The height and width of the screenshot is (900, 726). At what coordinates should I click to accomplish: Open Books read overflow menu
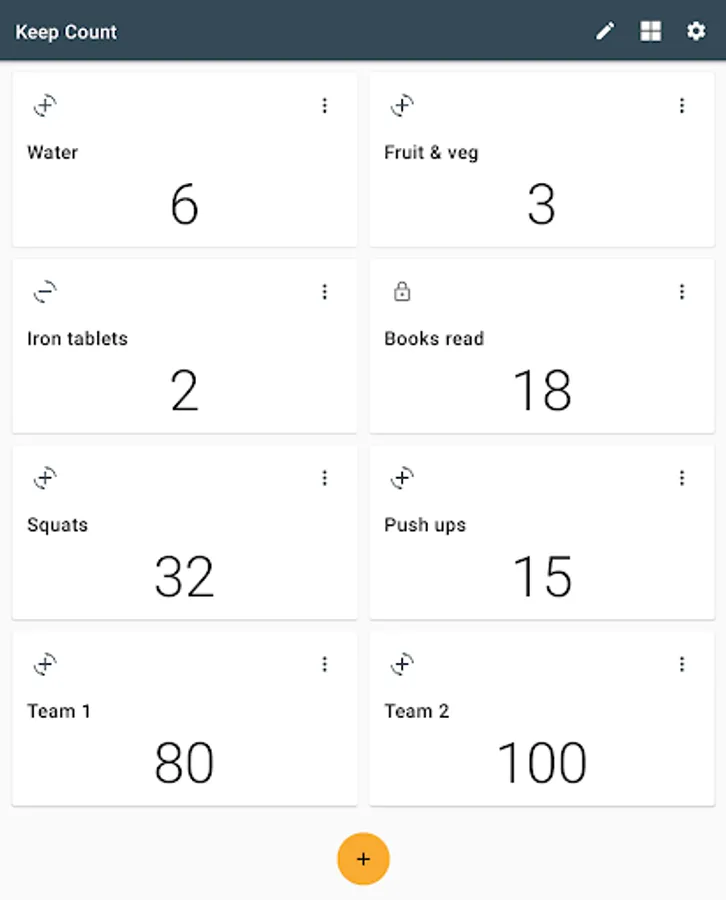click(681, 292)
